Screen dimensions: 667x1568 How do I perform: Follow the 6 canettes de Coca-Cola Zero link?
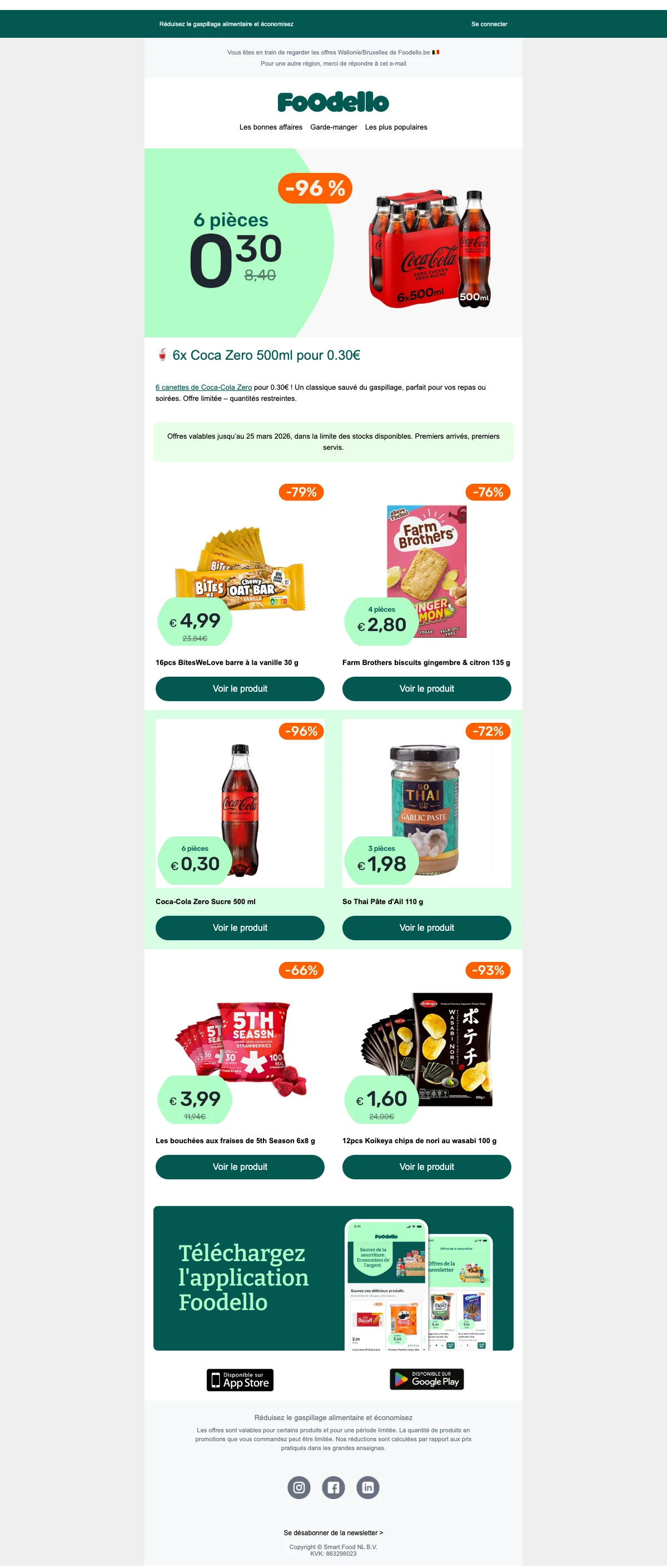coord(203,387)
